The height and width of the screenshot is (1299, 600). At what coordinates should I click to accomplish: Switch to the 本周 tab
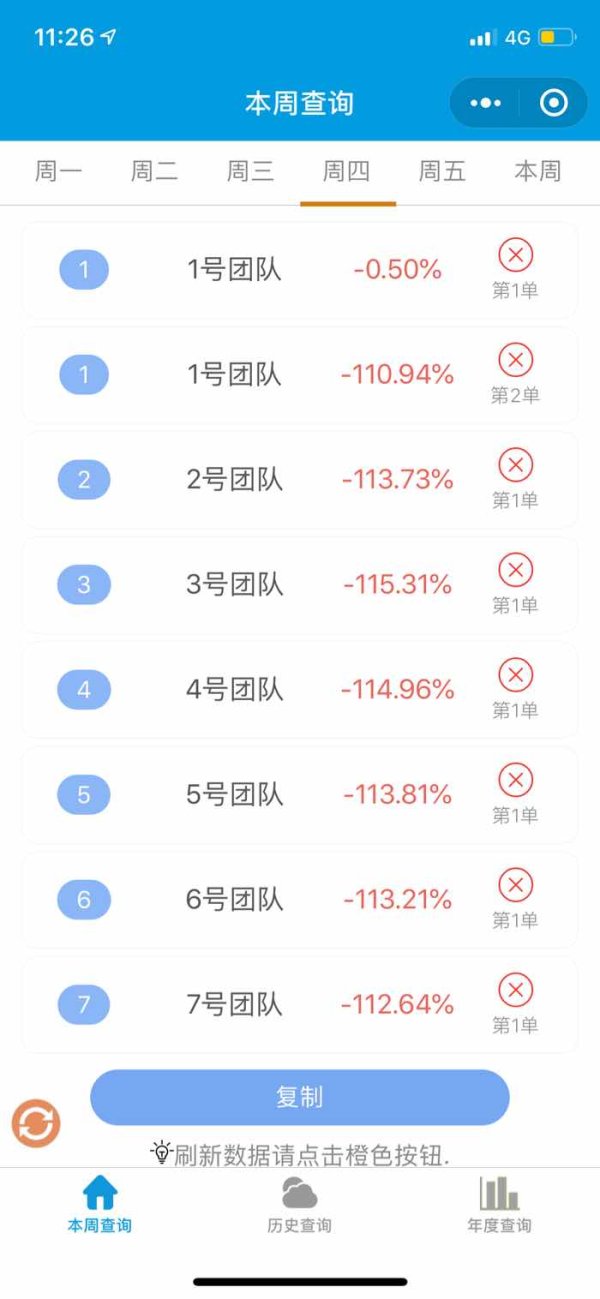point(538,171)
